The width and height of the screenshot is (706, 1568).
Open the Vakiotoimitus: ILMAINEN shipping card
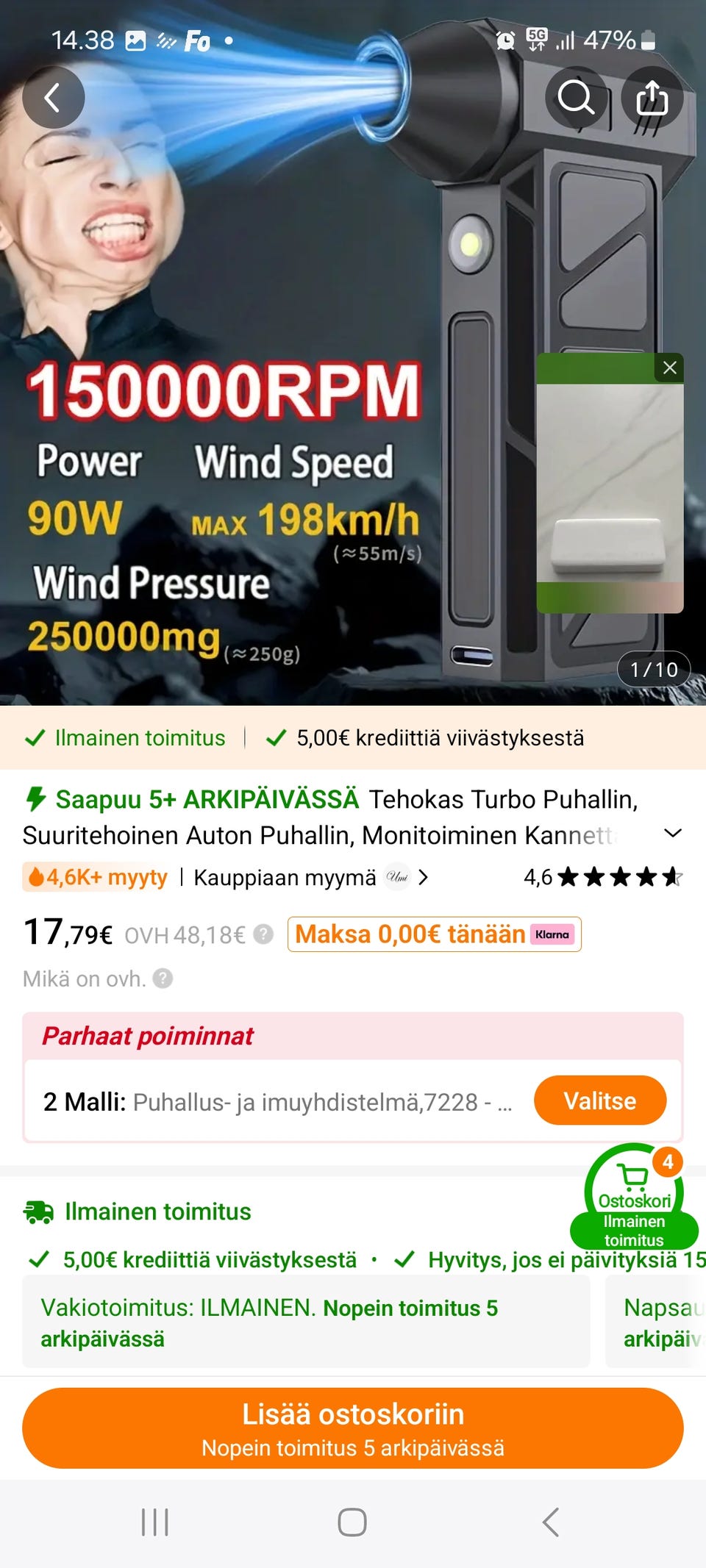pos(305,1322)
